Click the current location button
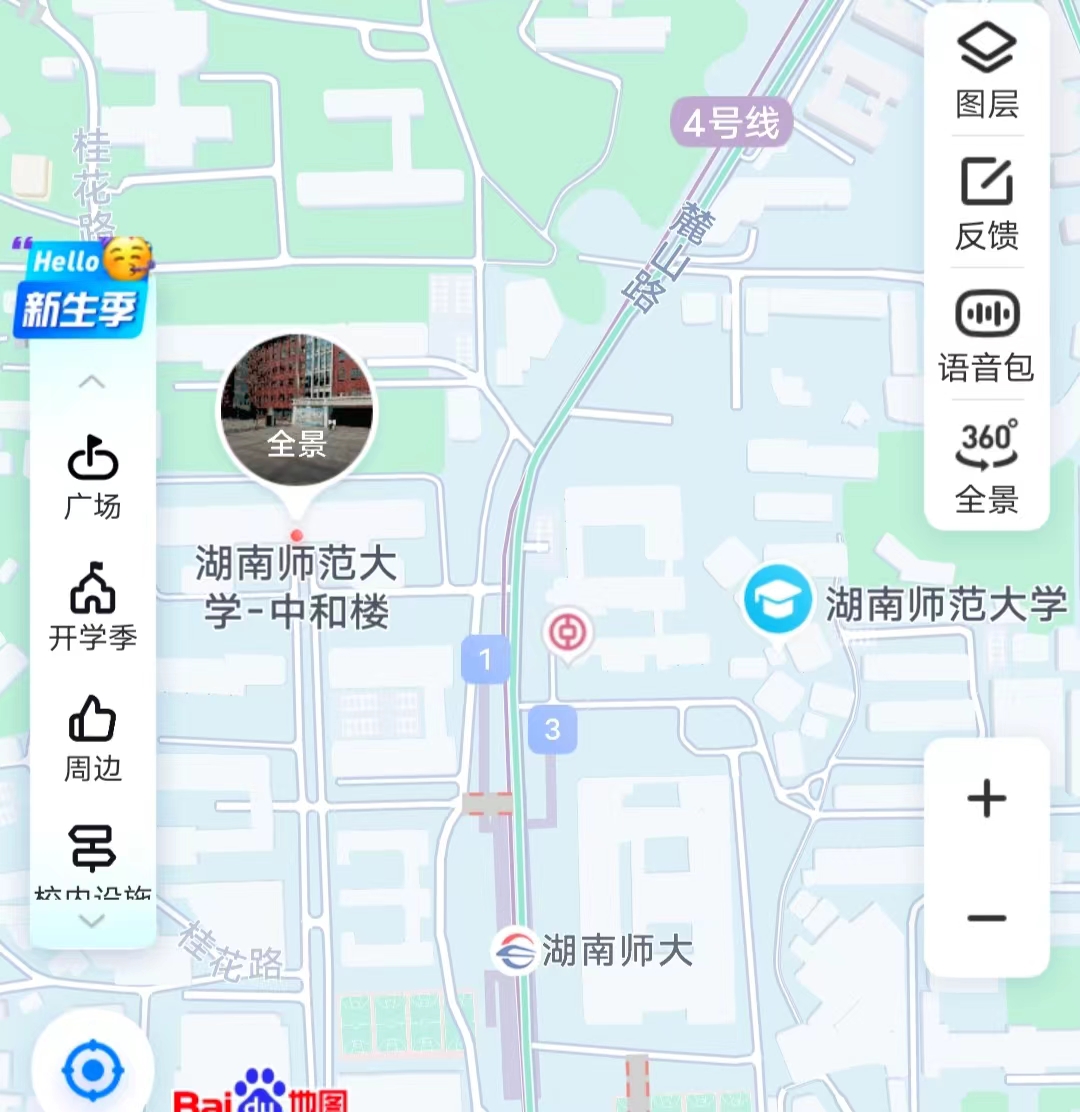The image size is (1080, 1112). pos(93,1068)
